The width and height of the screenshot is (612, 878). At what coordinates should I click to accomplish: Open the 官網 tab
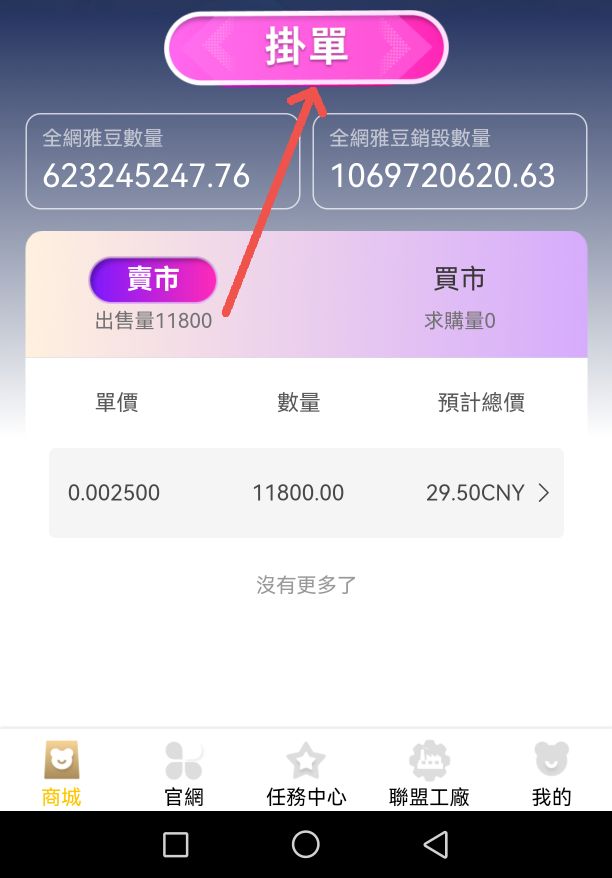(184, 773)
